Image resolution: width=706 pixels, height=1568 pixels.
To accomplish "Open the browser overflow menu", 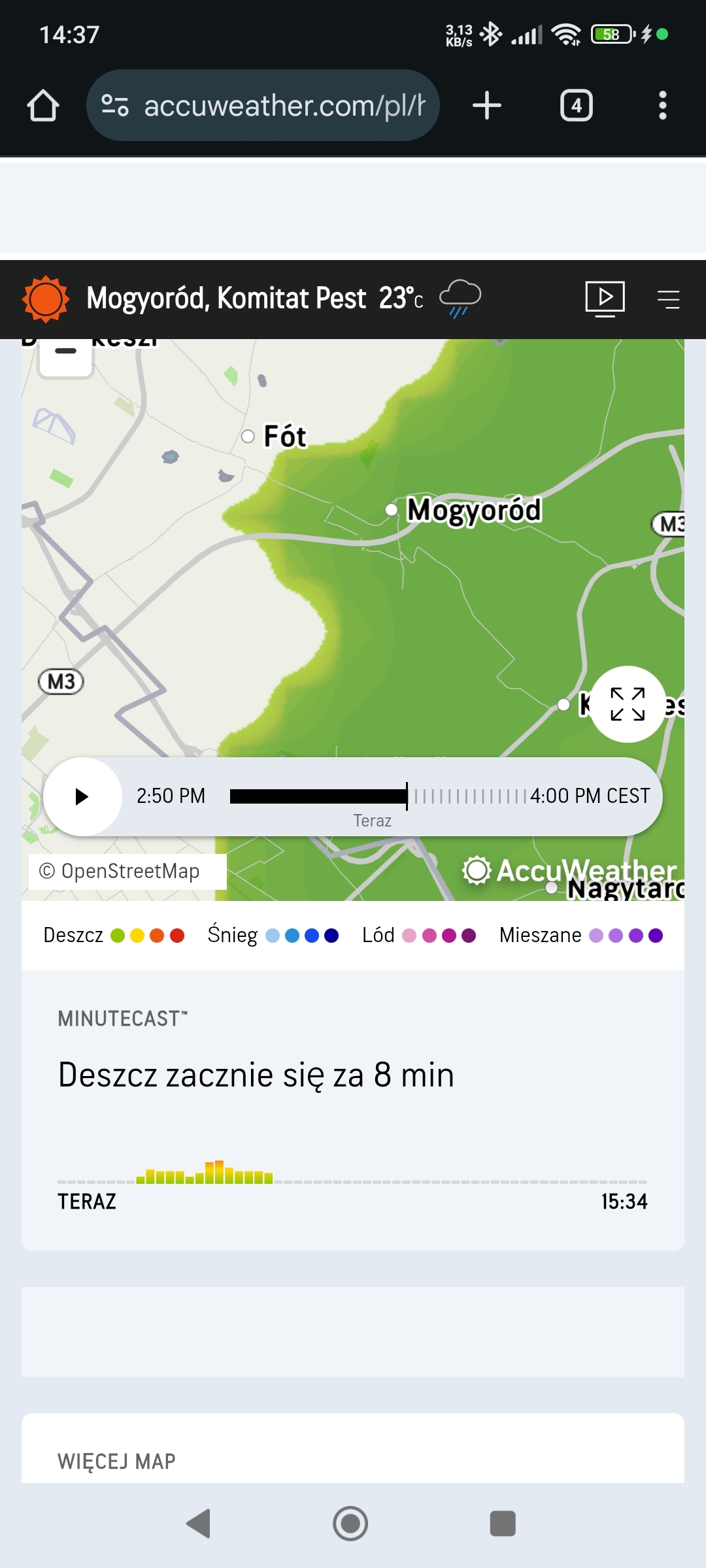I will [x=662, y=106].
